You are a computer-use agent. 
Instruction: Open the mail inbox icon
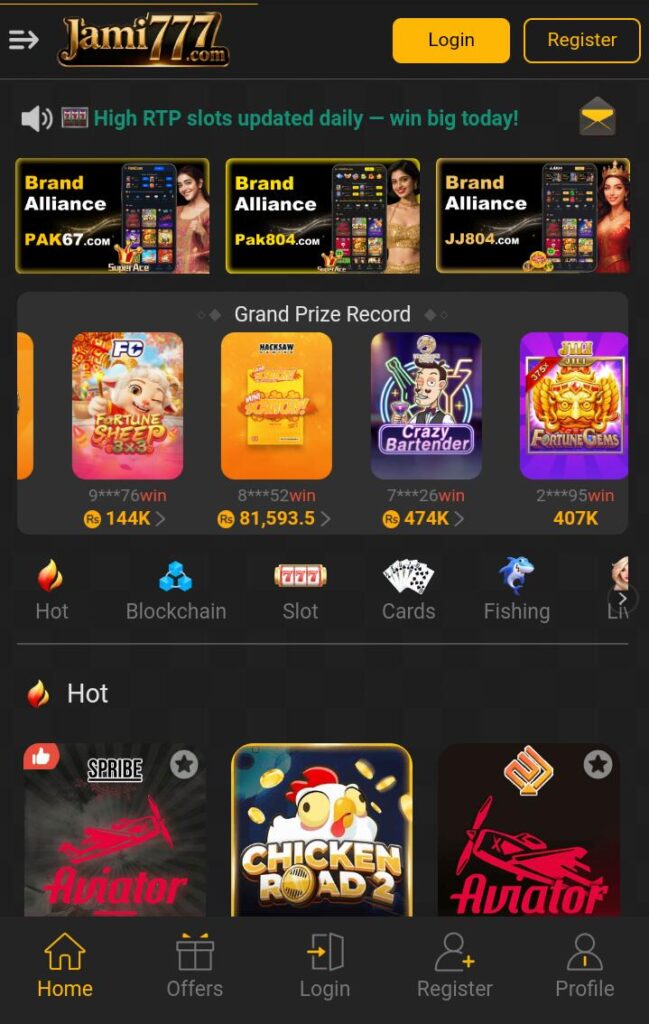(x=597, y=118)
